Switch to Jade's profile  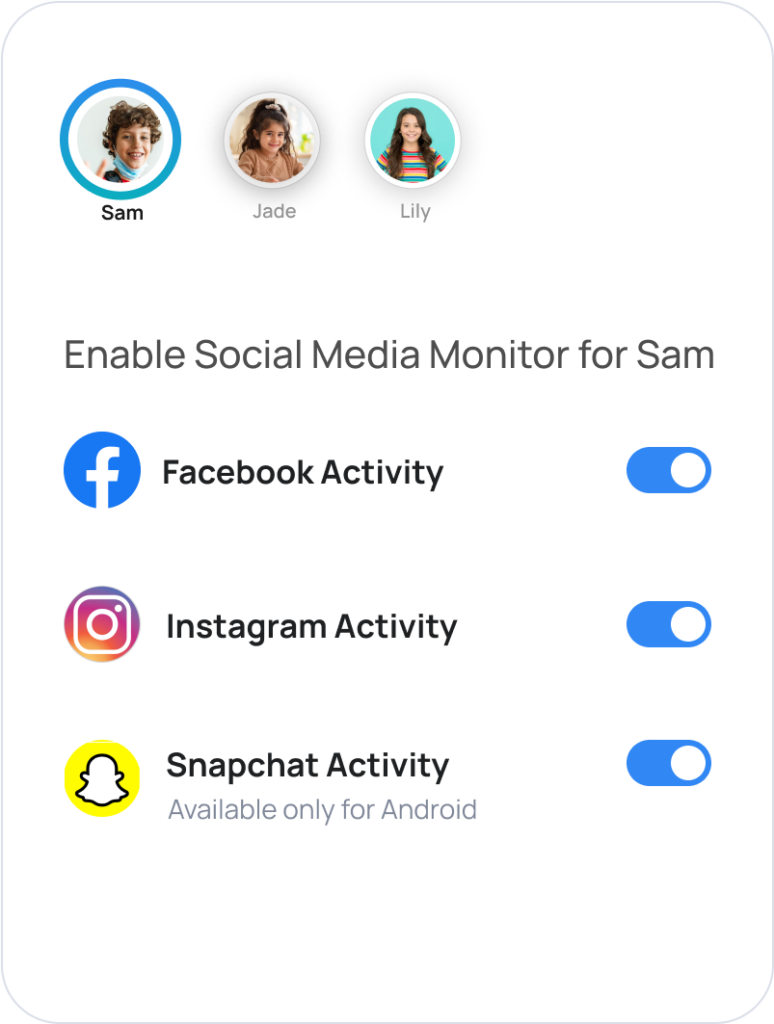[272, 141]
